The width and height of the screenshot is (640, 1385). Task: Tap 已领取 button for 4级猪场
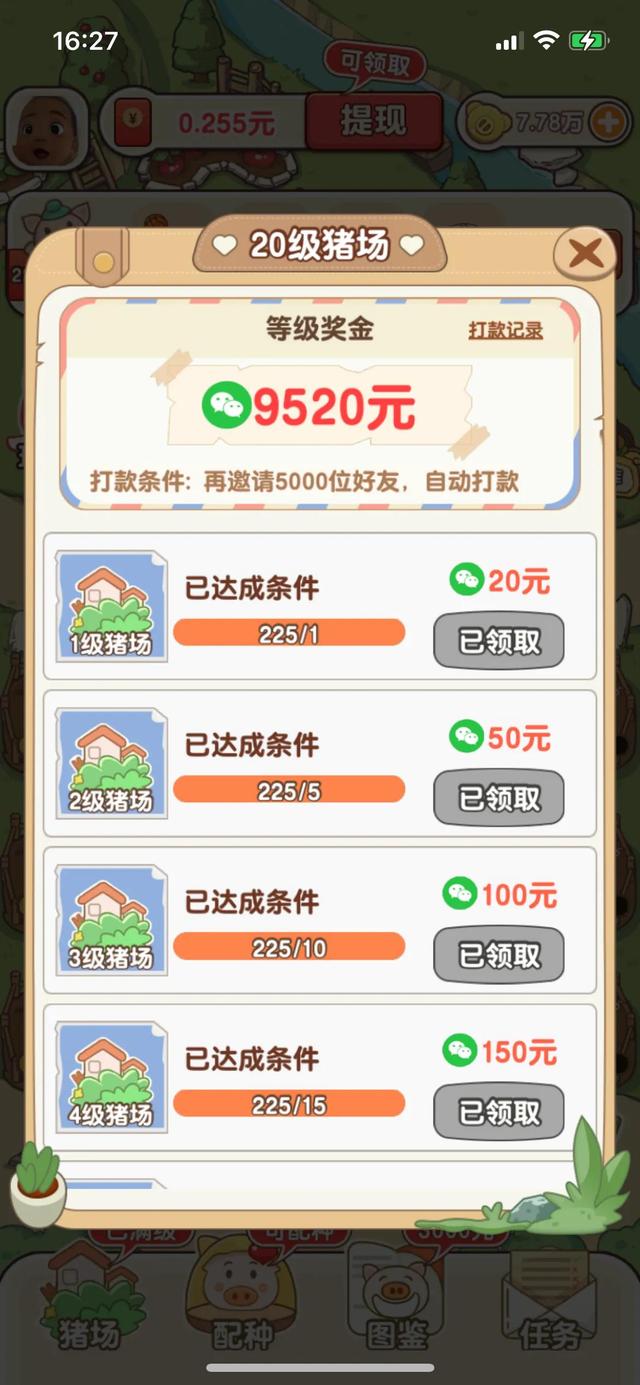tap(499, 1111)
